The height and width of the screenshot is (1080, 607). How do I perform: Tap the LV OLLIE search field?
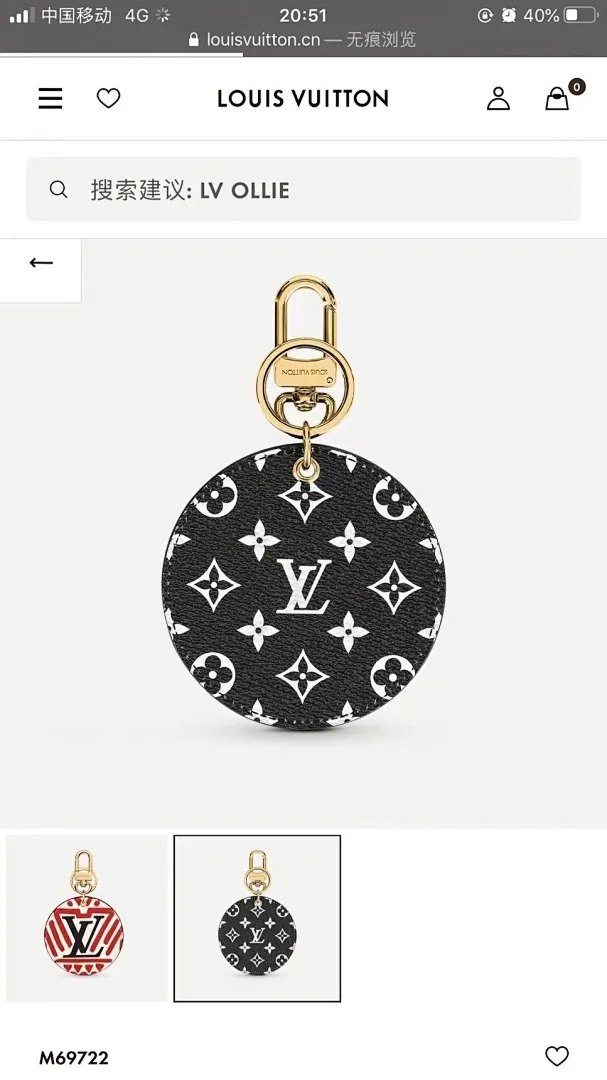pos(303,189)
